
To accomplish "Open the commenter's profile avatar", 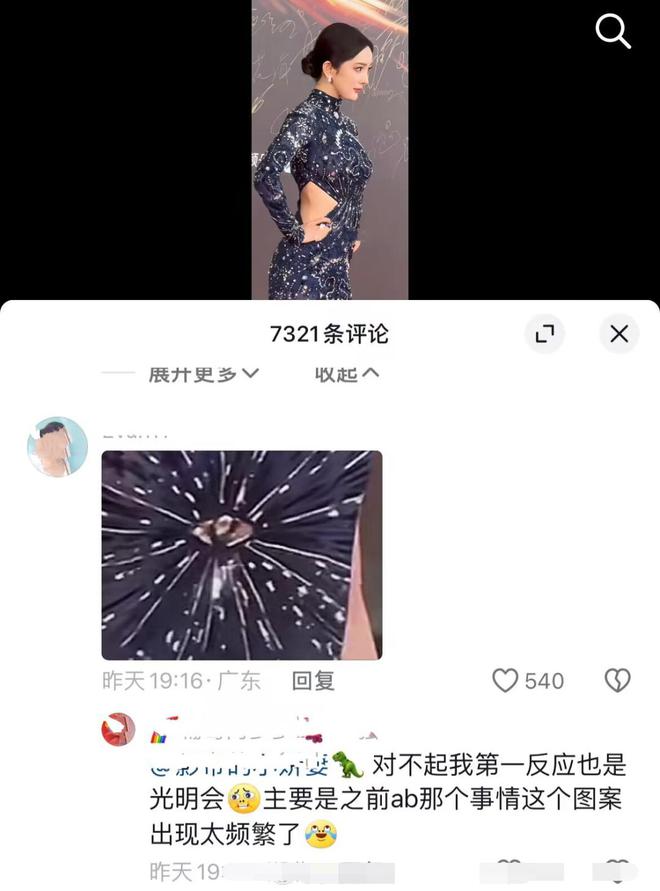I will point(57,447).
